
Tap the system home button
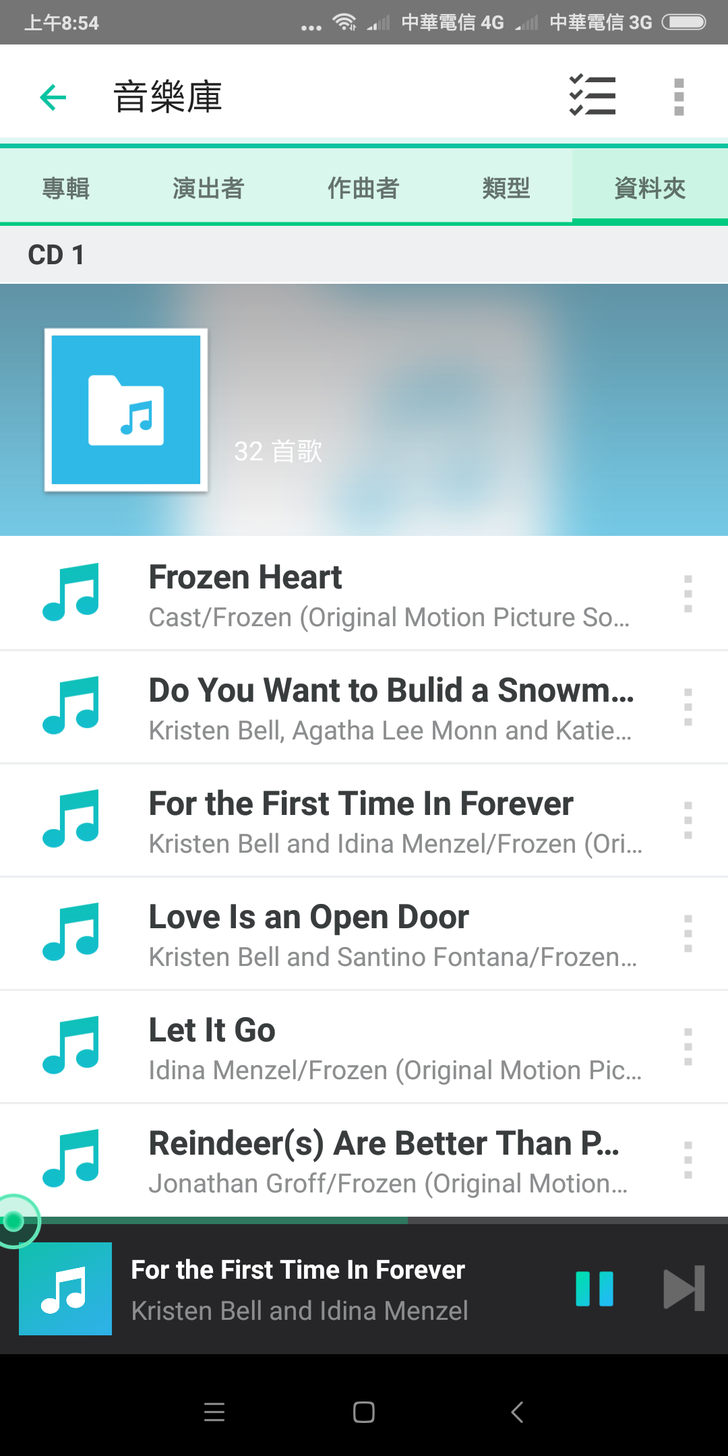[x=364, y=1412]
